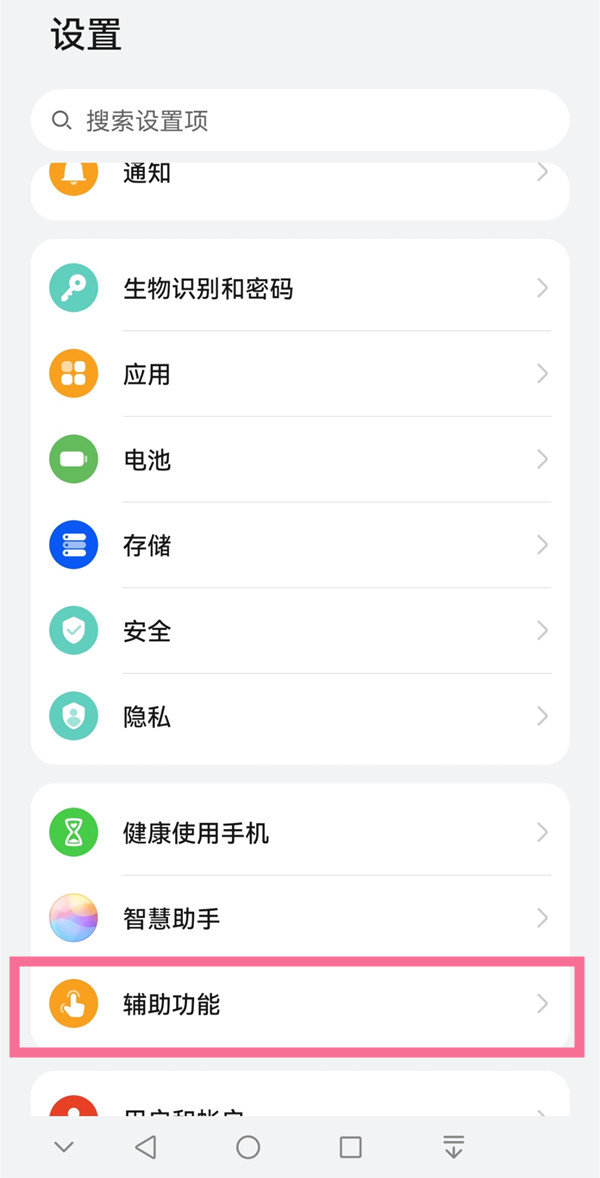600x1178 pixels.
Task: Hide the navigation bar with down chevron
Action: [x=64, y=1147]
